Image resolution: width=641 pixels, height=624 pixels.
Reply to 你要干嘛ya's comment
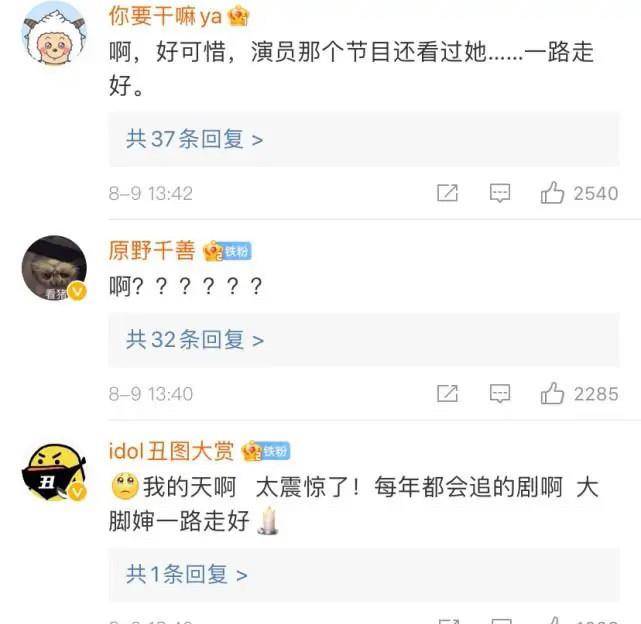[x=500, y=193]
